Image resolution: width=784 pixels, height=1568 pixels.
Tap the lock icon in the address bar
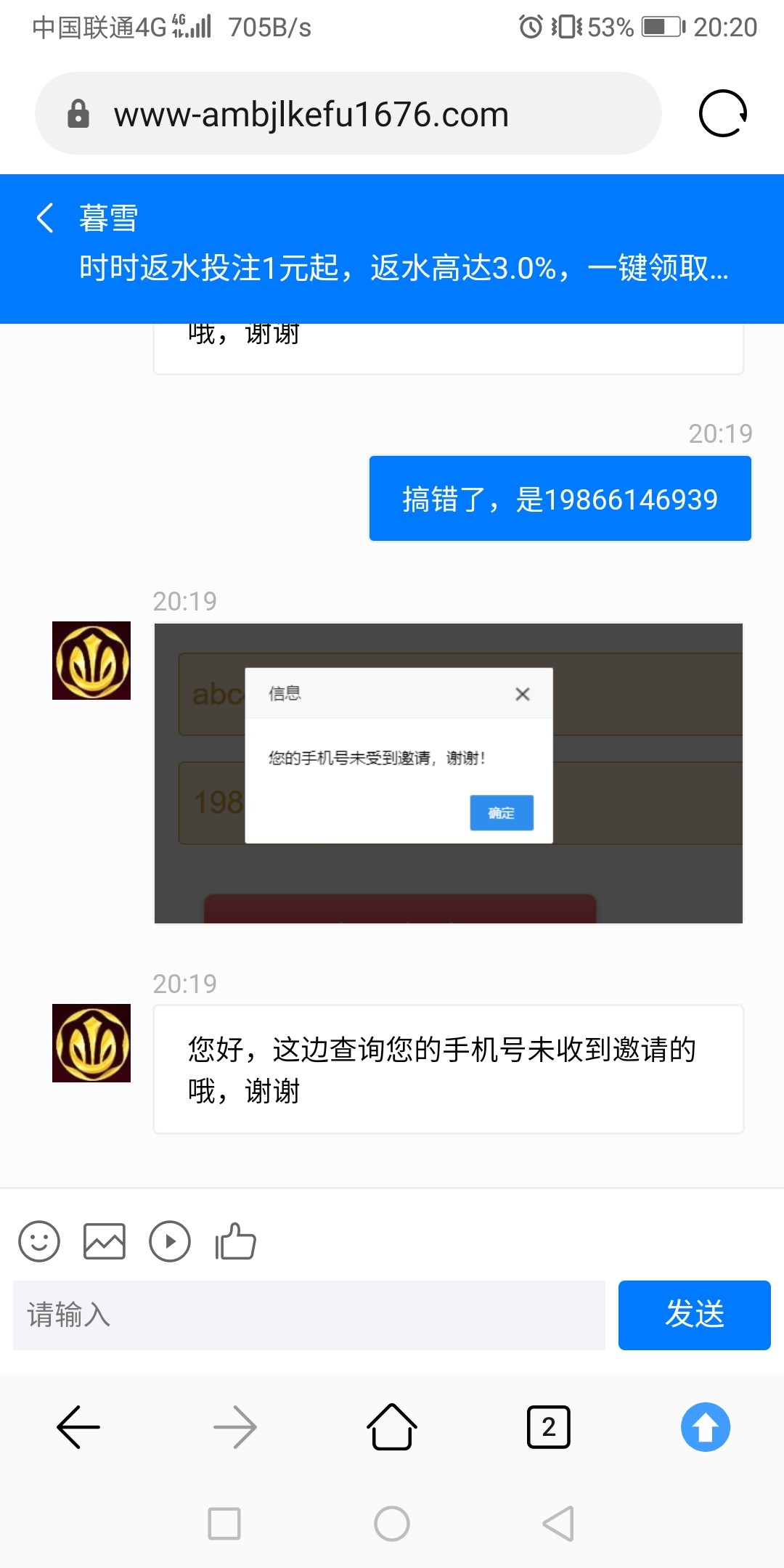coord(78,114)
